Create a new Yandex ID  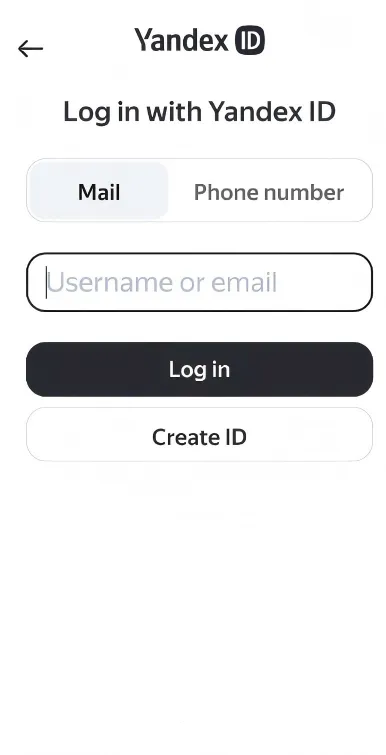199,435
